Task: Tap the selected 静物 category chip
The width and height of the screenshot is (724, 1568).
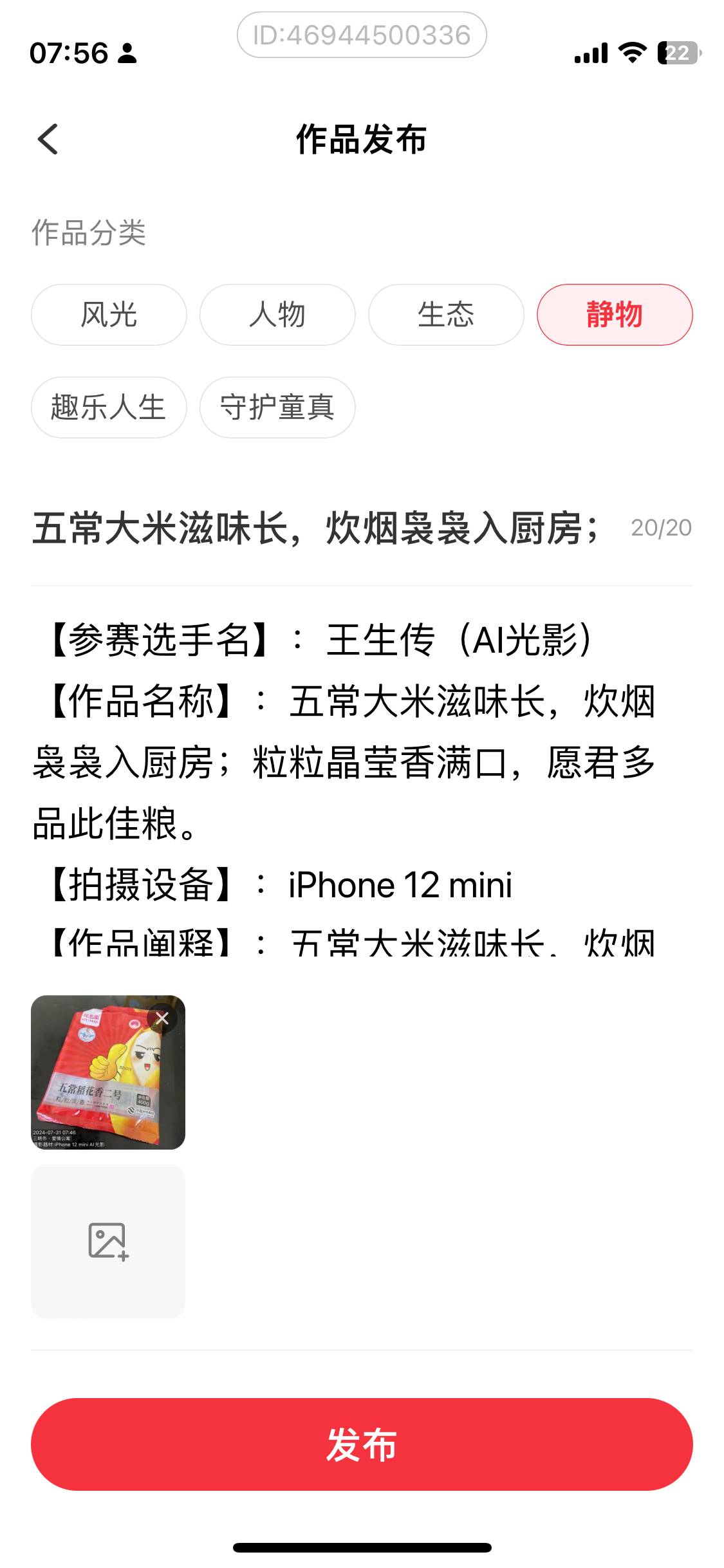Action: coord(615,315)
